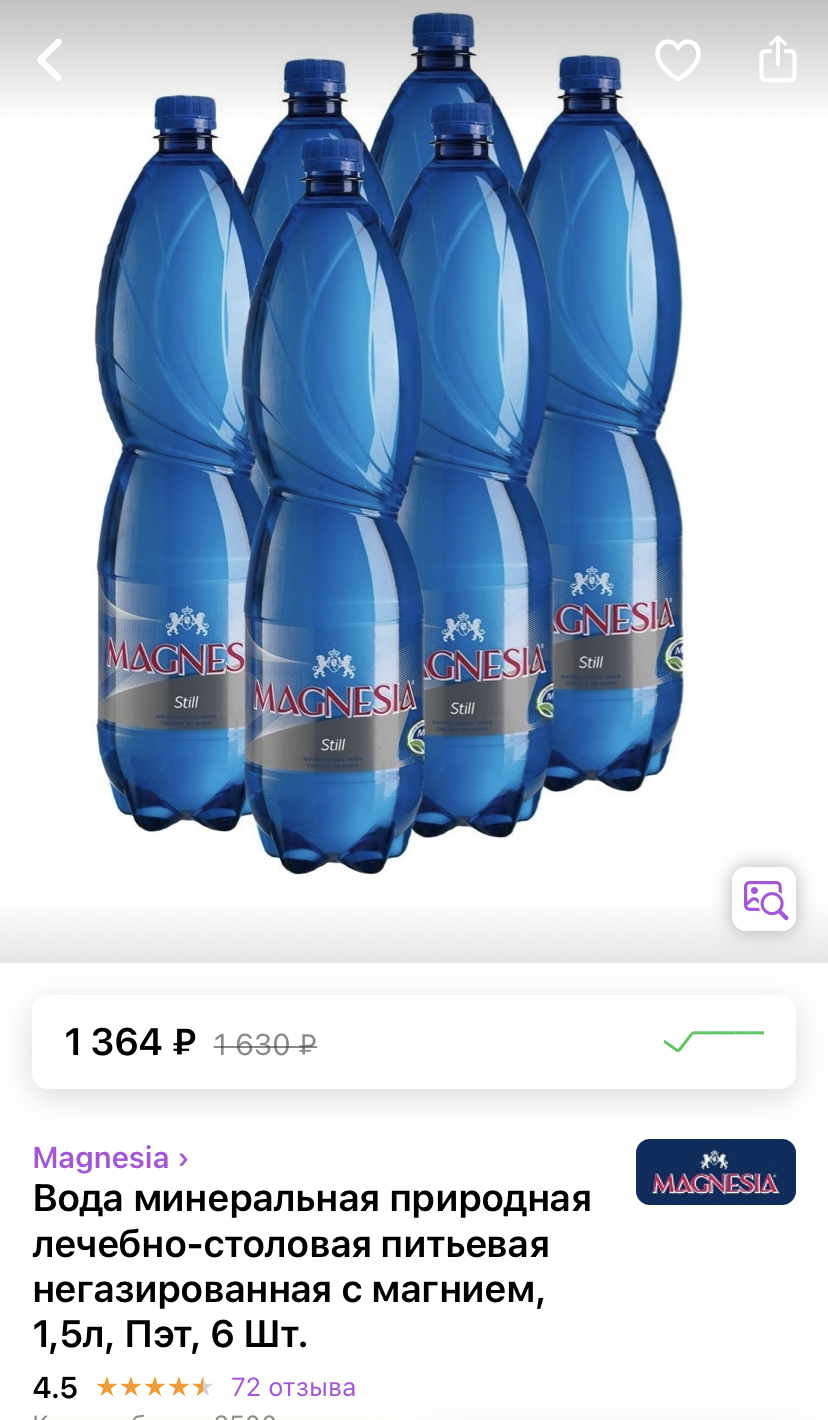The image size is (828, 1420).
Task: Add the water to favorites with heart icon
Action: click(x=677, y=59)
